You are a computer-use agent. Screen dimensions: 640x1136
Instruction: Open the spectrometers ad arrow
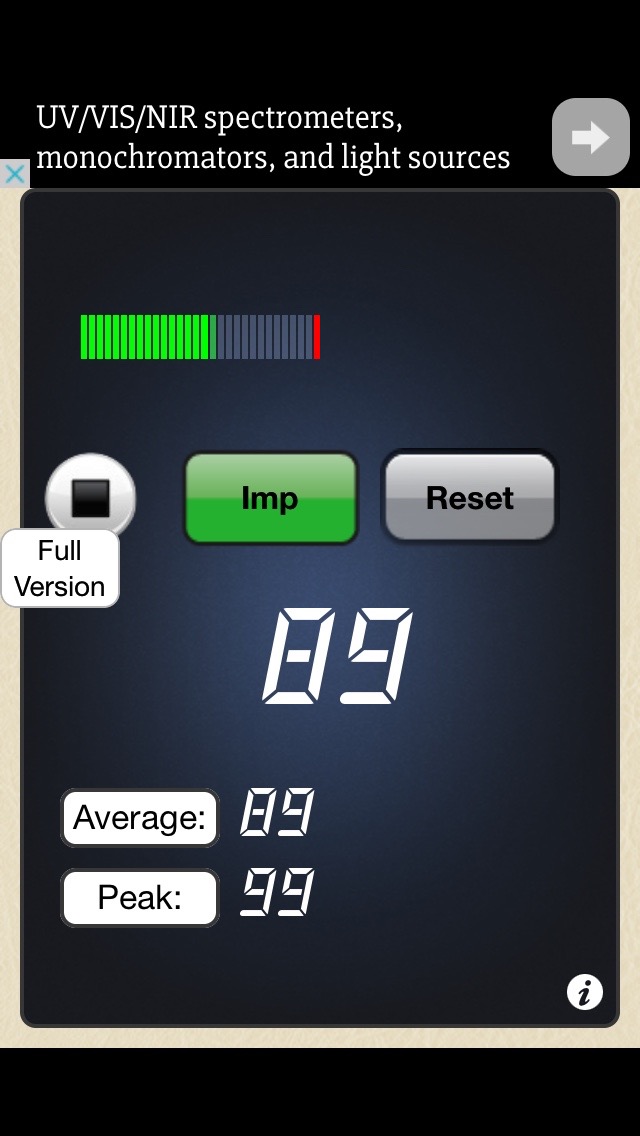590,137
